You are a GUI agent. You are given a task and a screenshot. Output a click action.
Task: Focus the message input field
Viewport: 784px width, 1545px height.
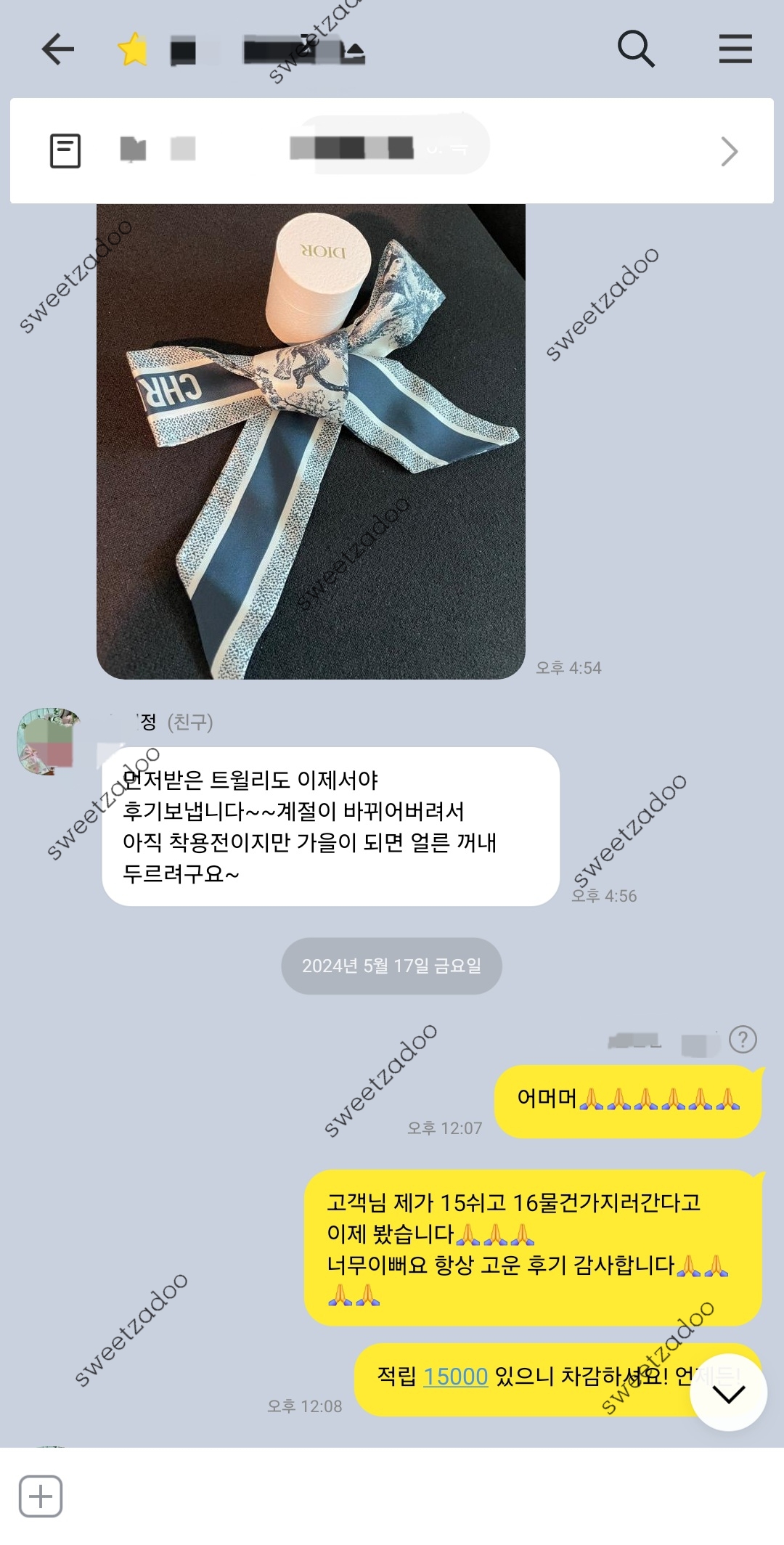pyautogui.click(x=407, y=1496)
